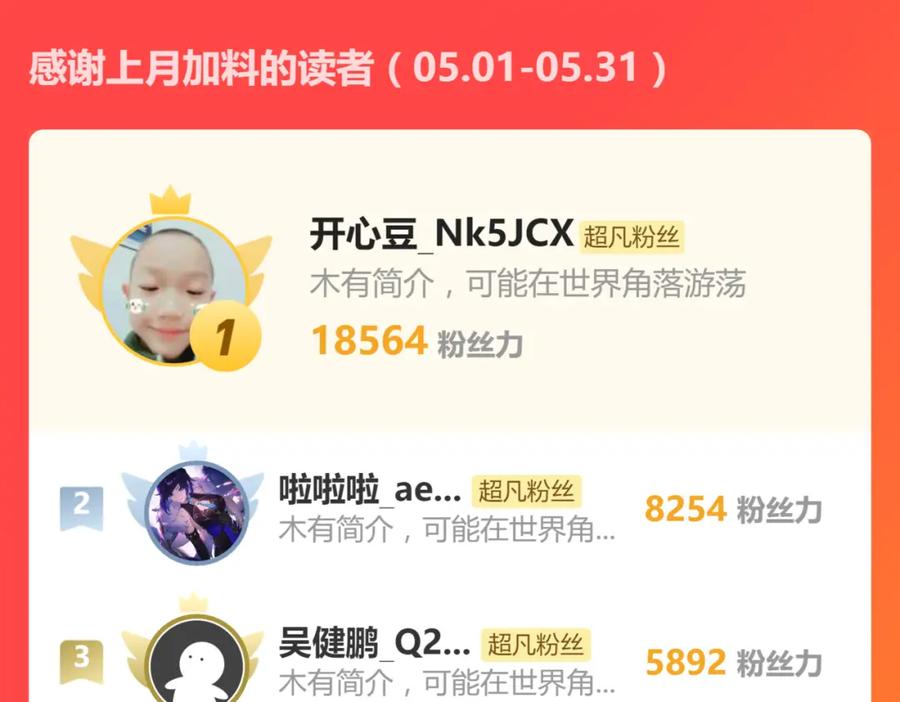Open the second-ranked reader 啦啦啦_ae...
The height and width of the screenshot is (702, 900).
[x=370, y=490]
